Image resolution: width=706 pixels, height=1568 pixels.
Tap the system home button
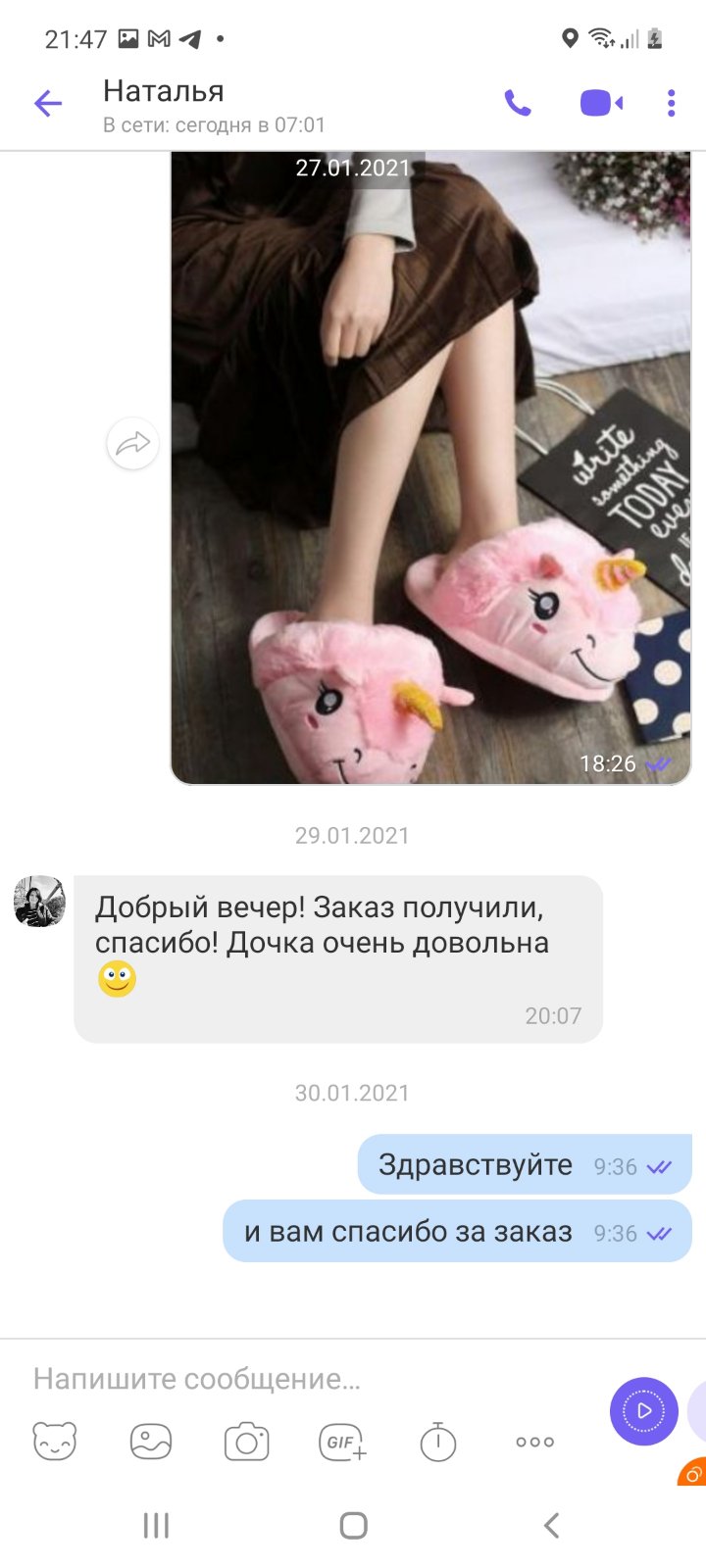[353, 1525]
